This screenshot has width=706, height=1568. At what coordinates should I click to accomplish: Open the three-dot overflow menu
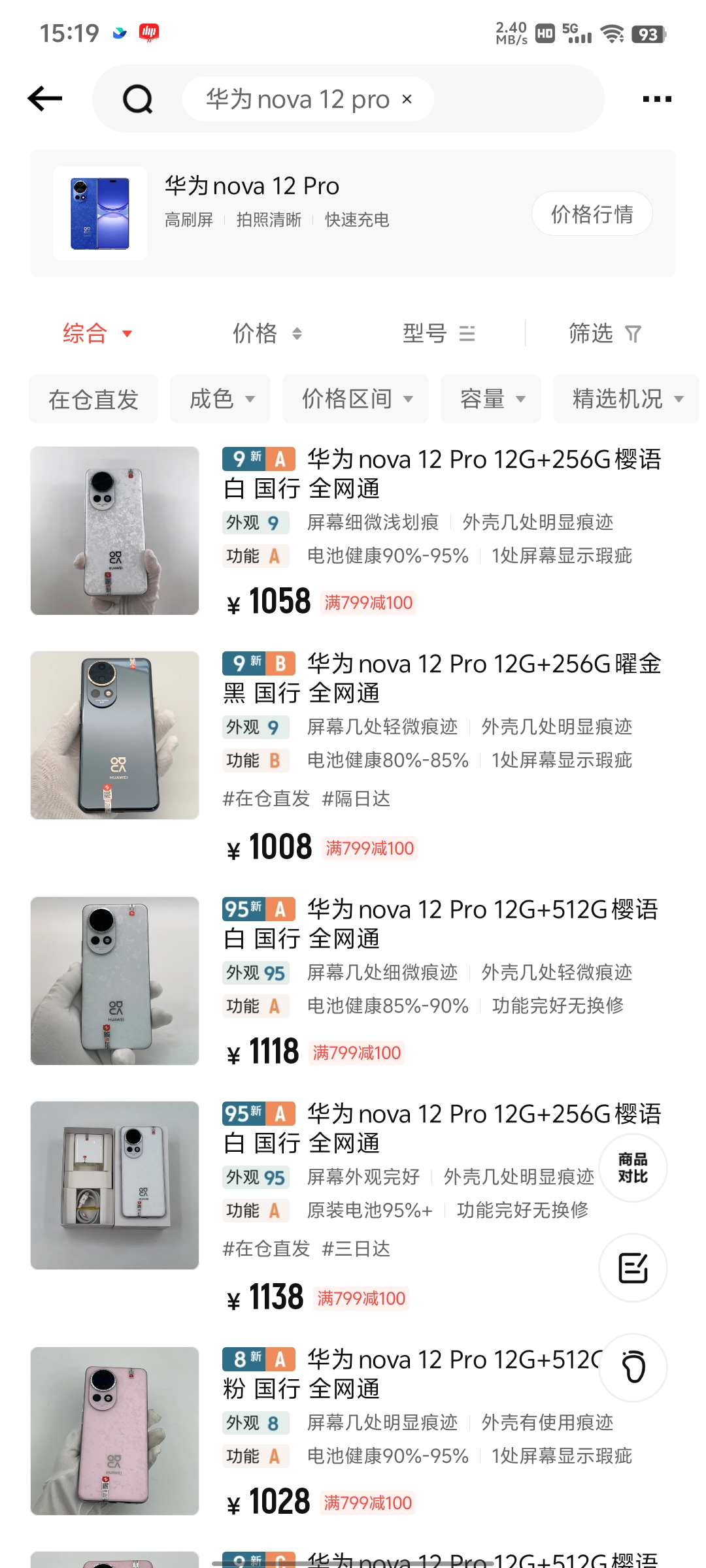pyautogui.click(x=657, y=99)
